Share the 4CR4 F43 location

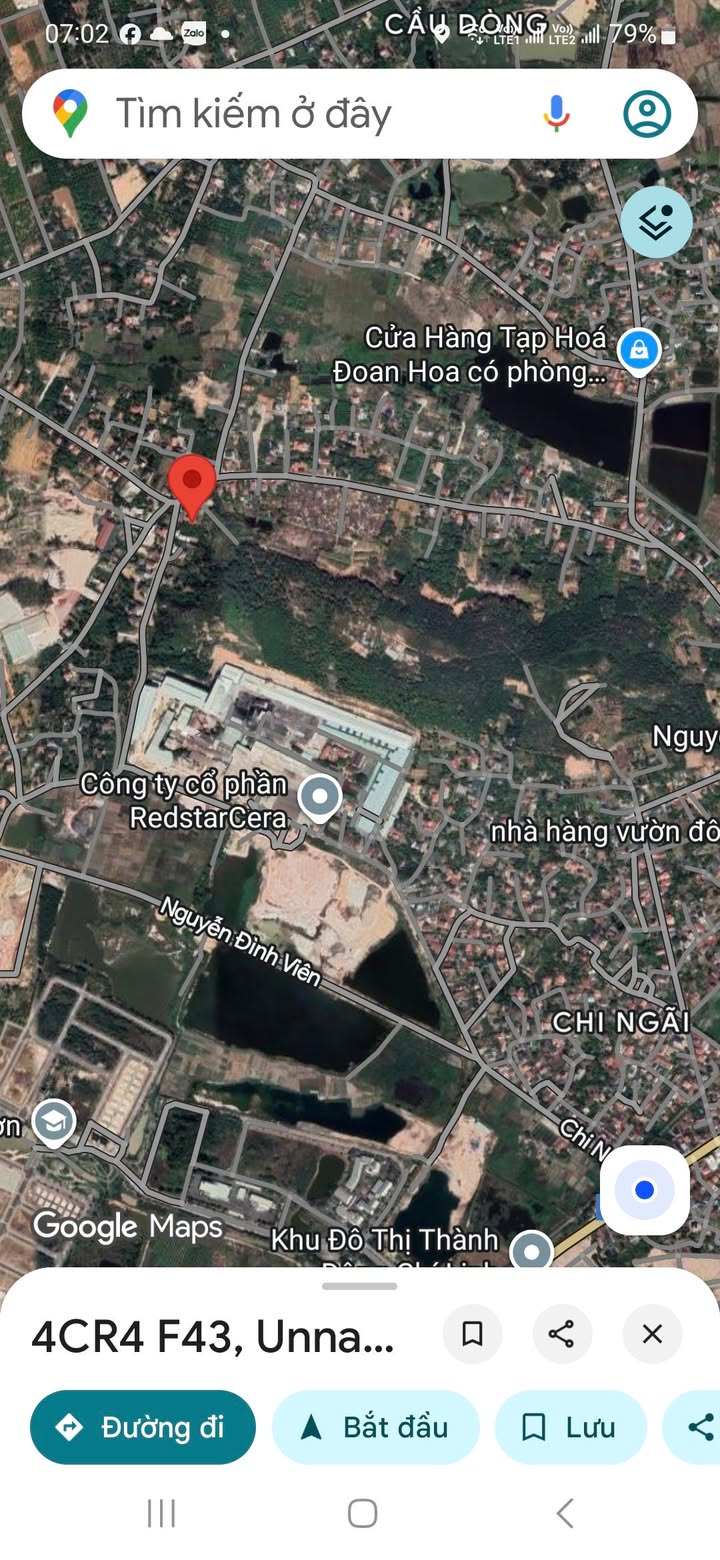562,1333
